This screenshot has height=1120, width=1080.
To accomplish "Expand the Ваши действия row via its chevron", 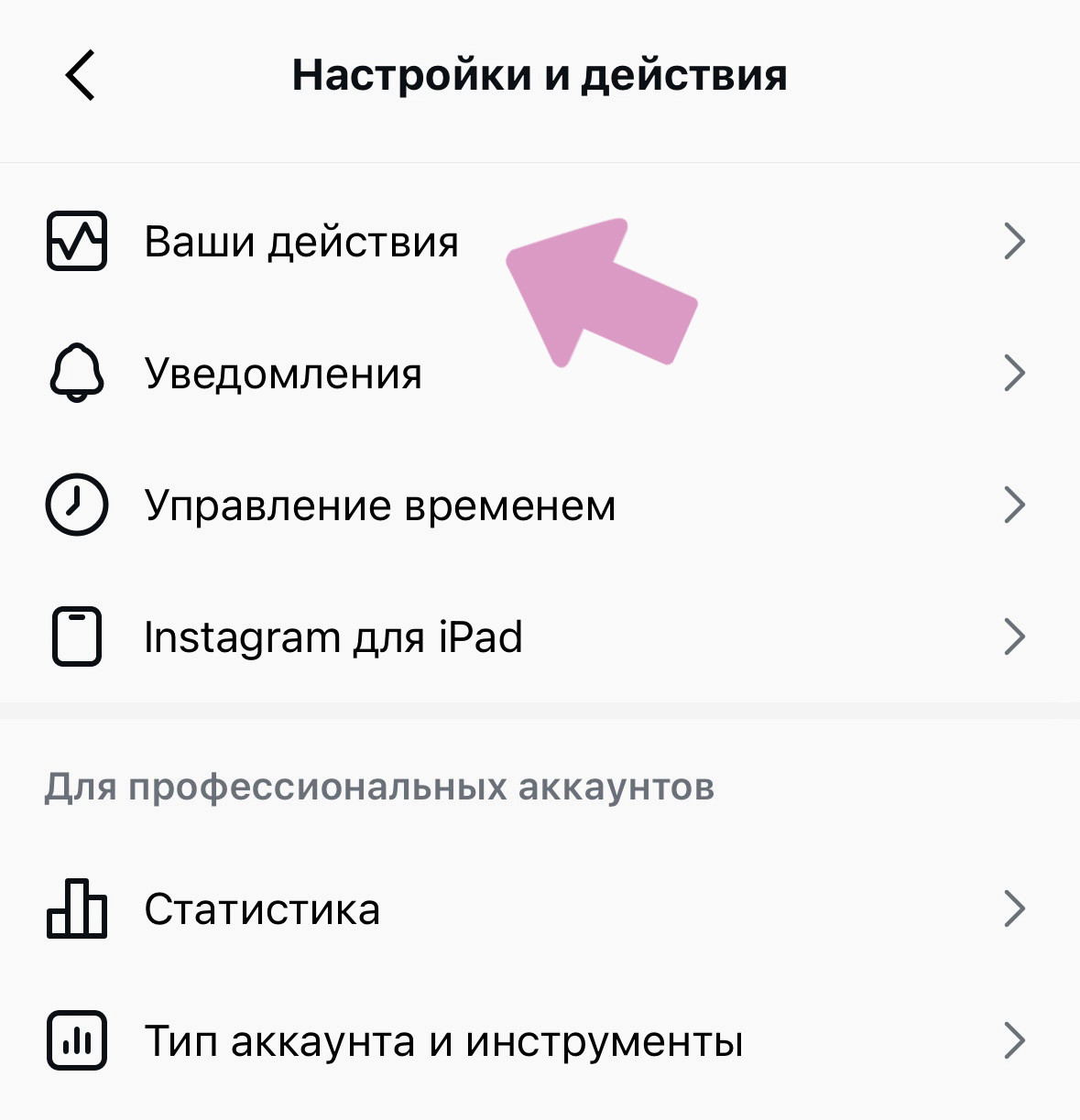I will point(1015,241).
